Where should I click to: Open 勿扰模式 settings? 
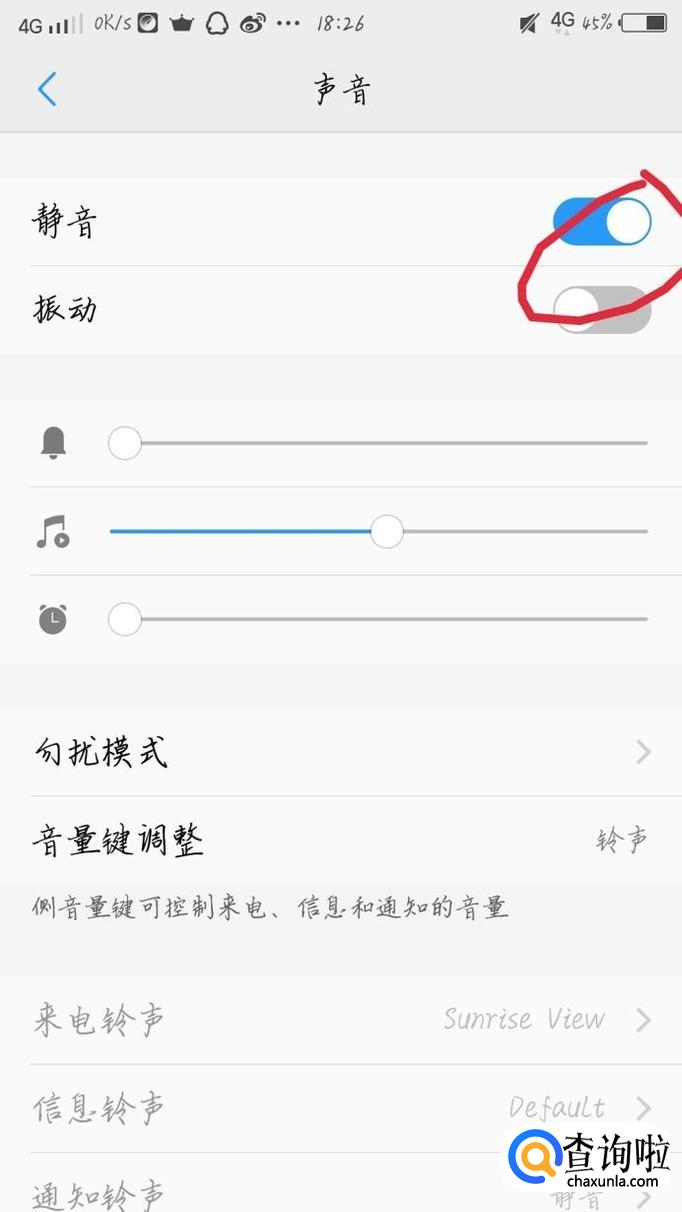pyautogui.click(x=341, y=752)
